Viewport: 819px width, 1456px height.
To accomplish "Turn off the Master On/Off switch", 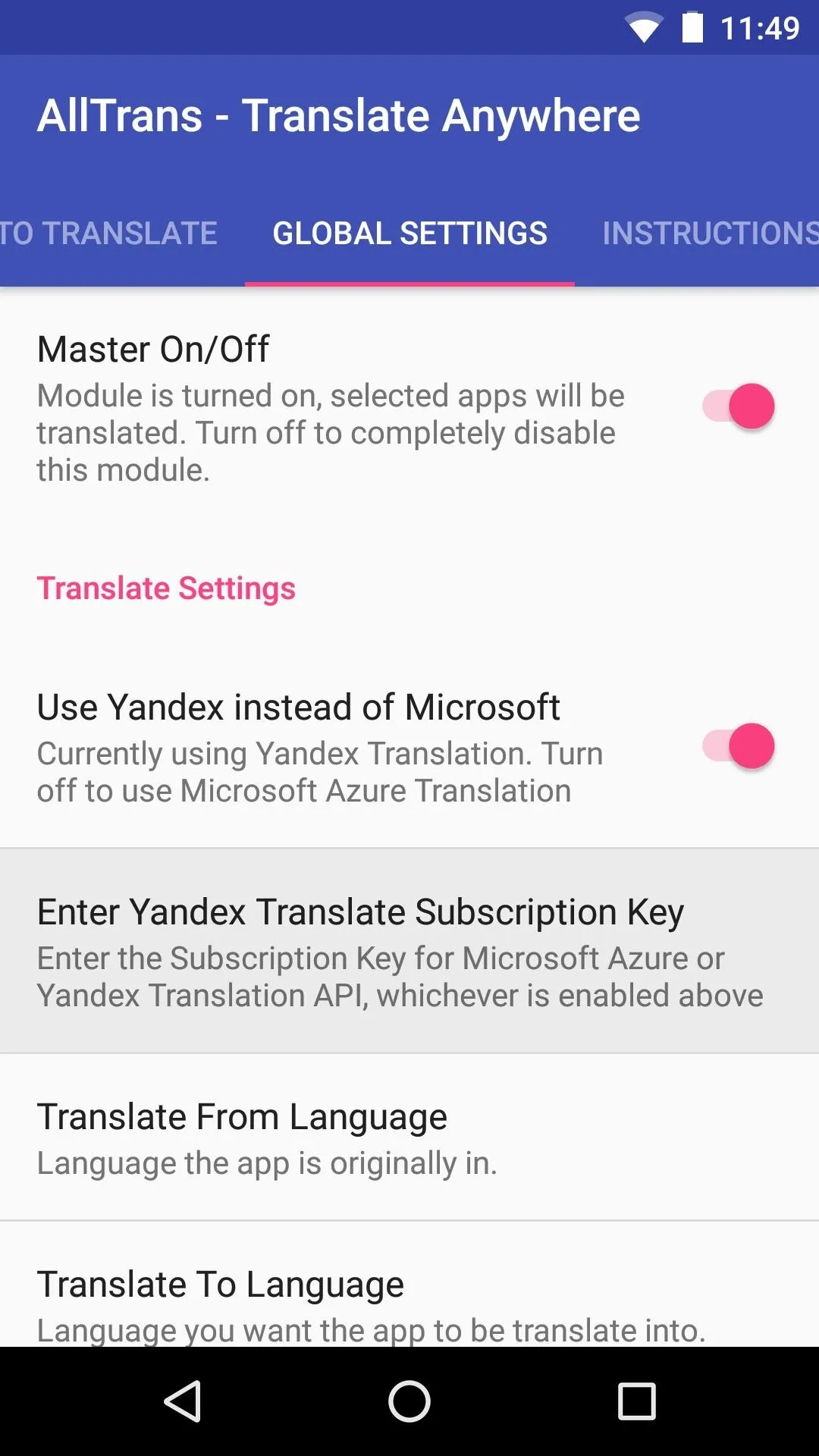I will [738, 406].
